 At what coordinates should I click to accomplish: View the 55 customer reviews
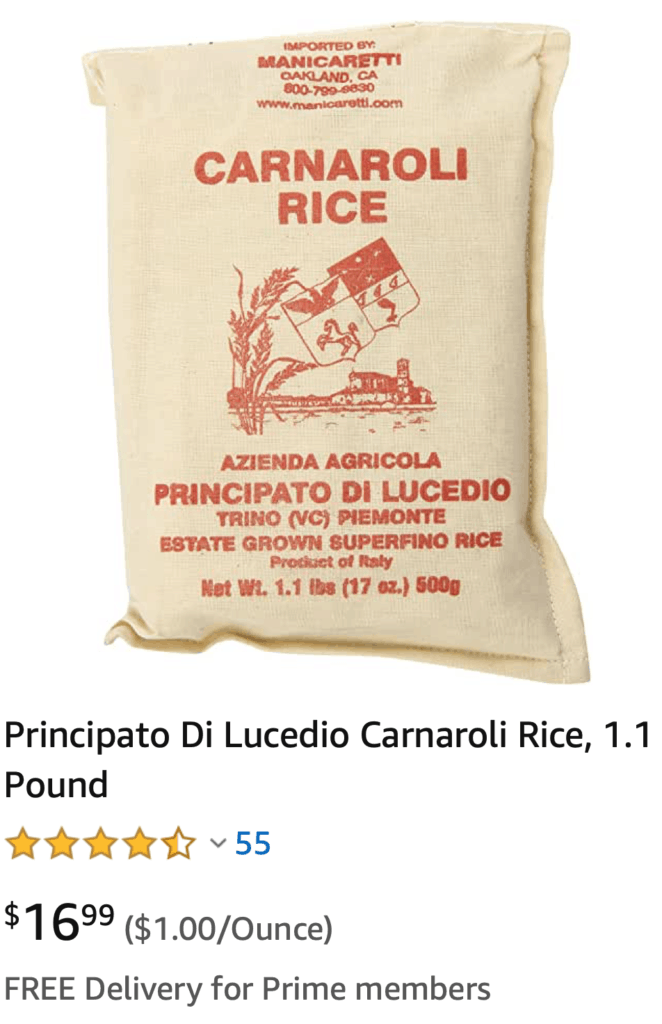[x=253, y=843]
